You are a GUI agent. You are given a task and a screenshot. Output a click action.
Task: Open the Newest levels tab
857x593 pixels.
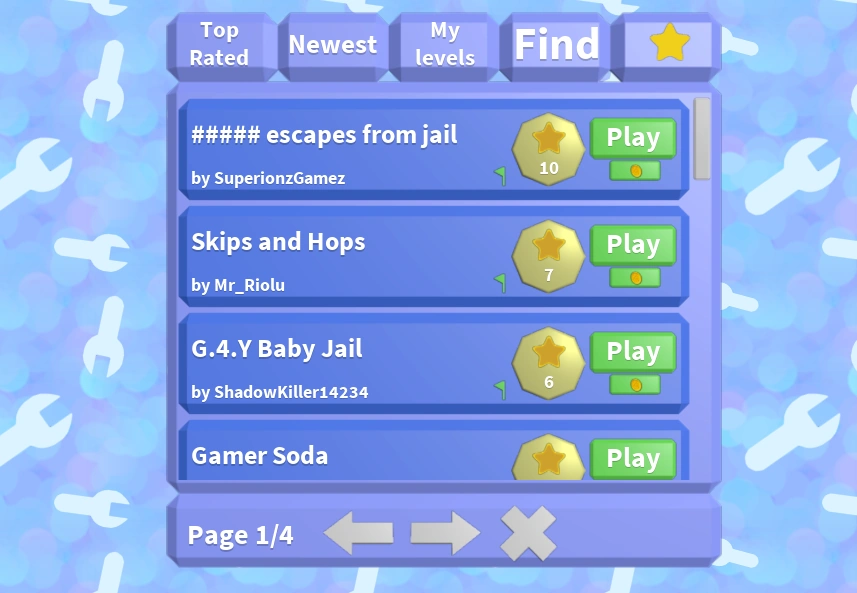(x=333, y=45)
